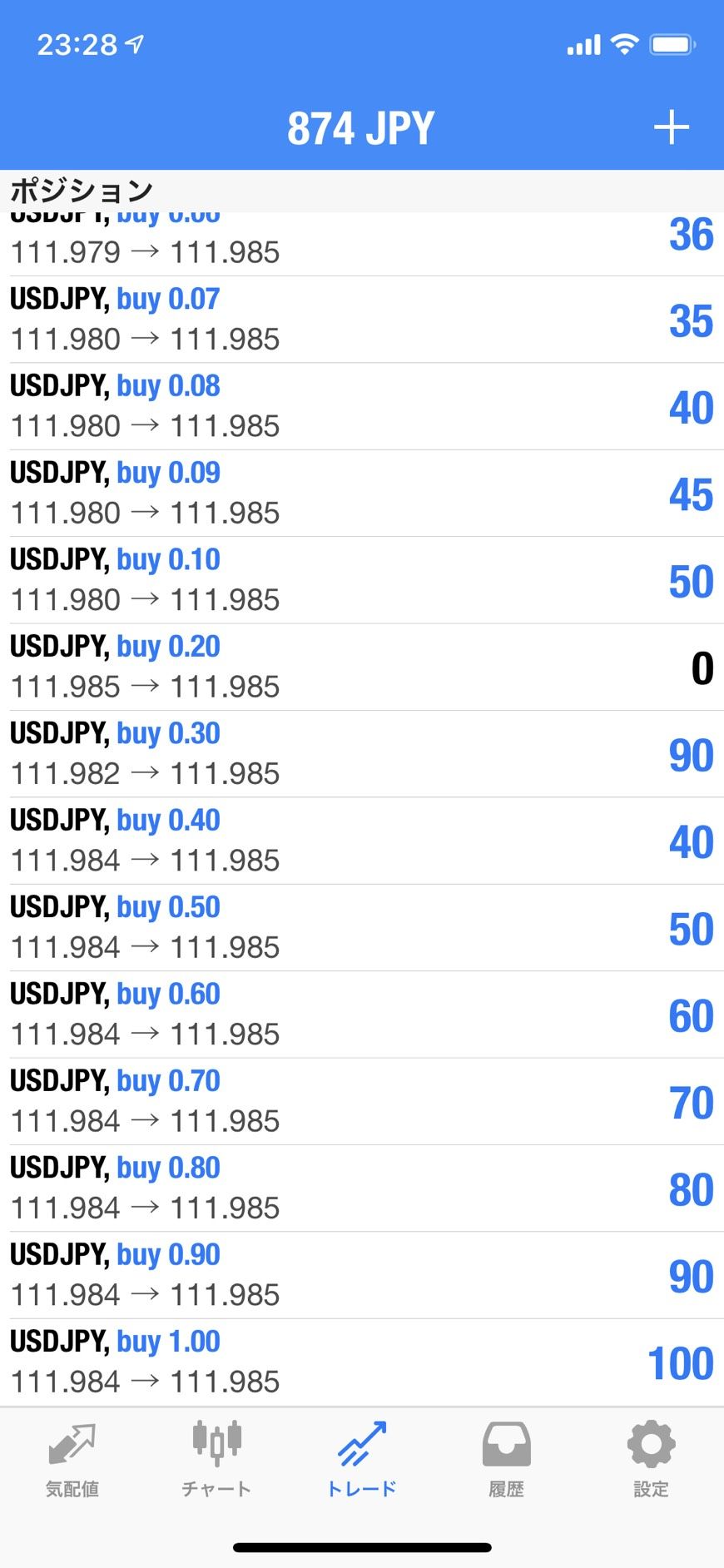The height and width of the screenshot is (1568, 724).
Task: Select the USDJPY buy 0.40 position
Action: [x=362, y=841]
